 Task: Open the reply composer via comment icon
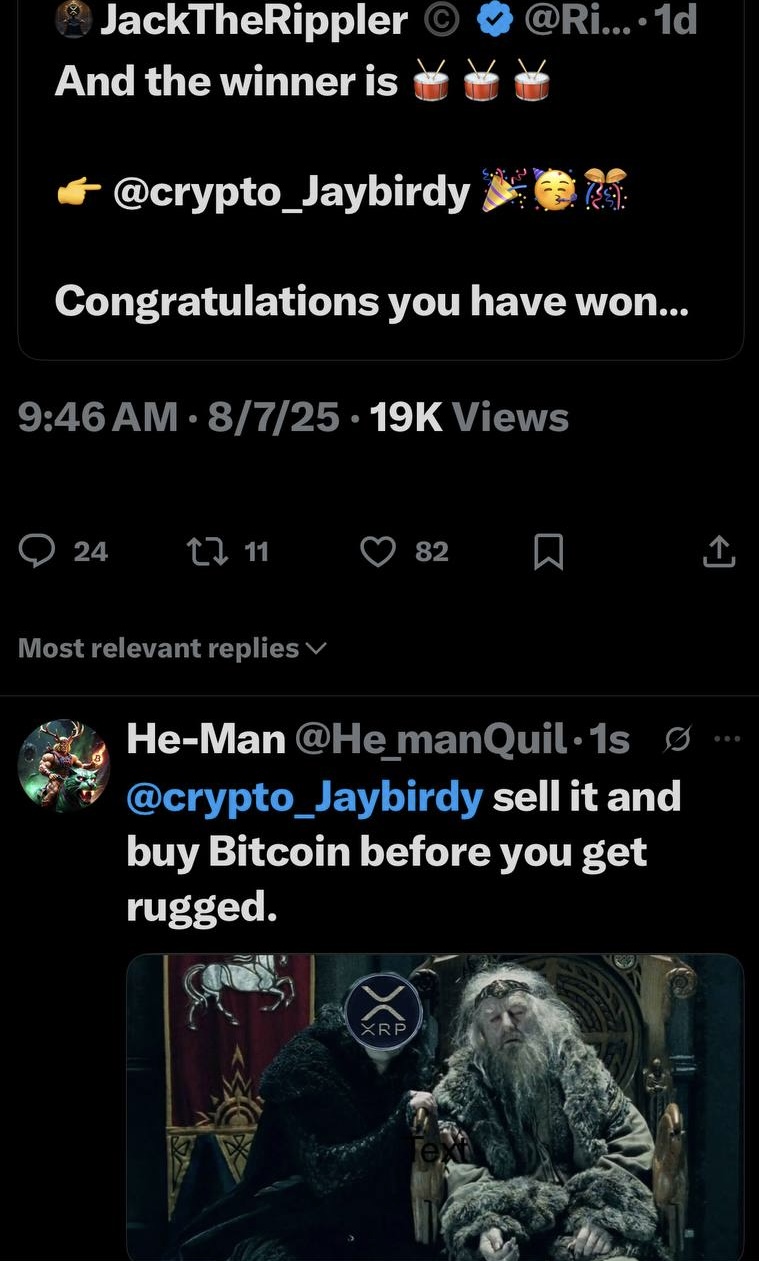pyautogui.click(x=38, y=551)
